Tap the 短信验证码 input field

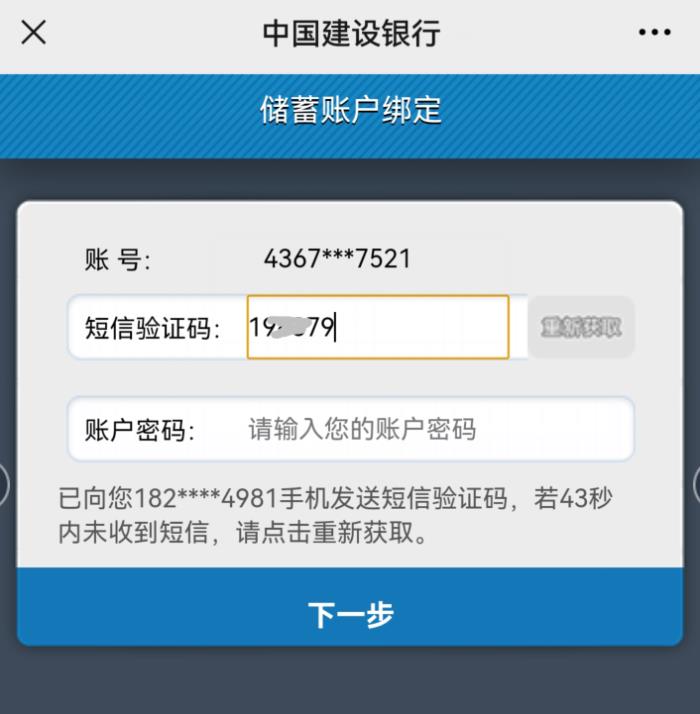[x=378, y=327]
